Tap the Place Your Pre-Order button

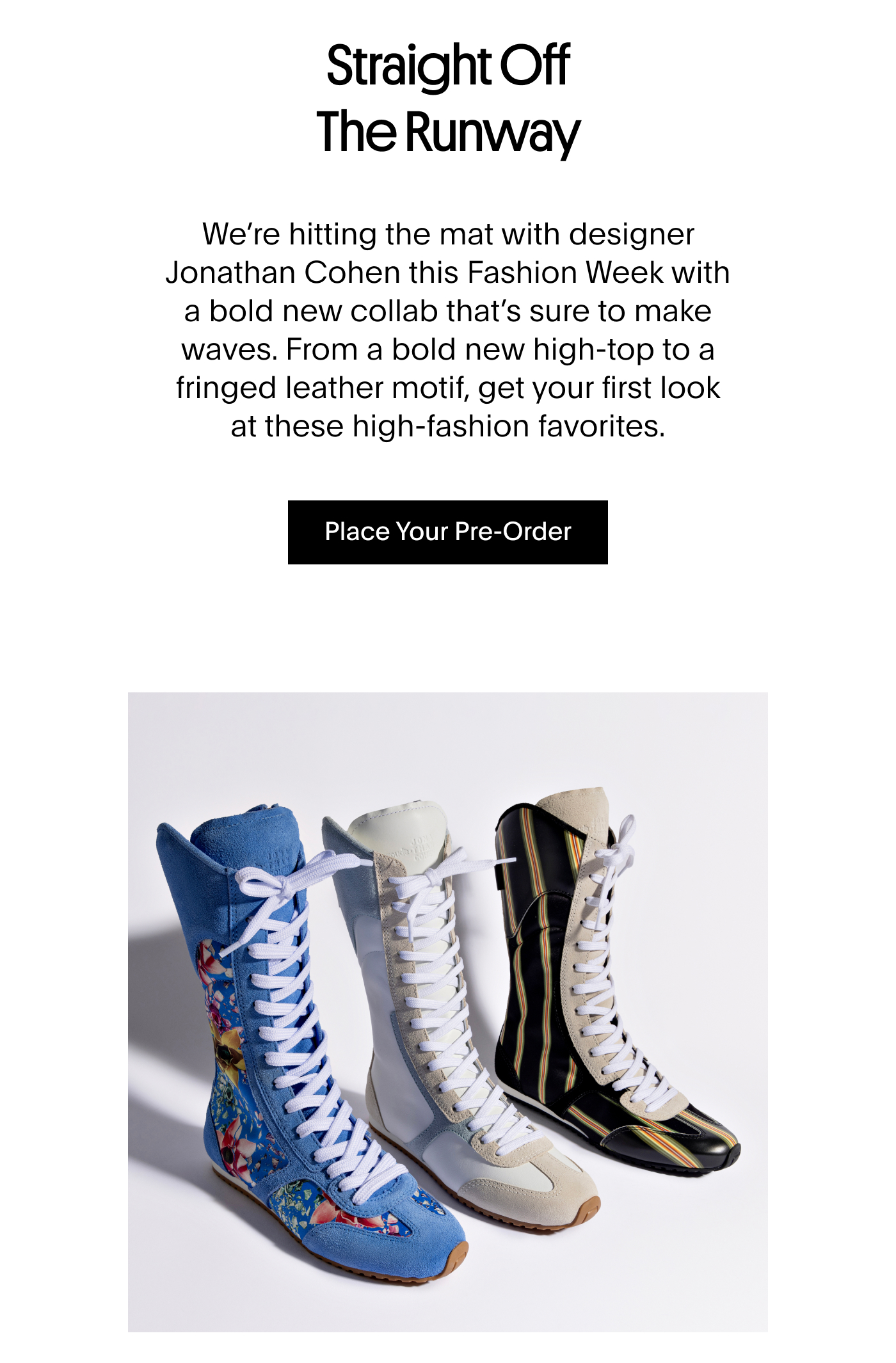(447, 532)
